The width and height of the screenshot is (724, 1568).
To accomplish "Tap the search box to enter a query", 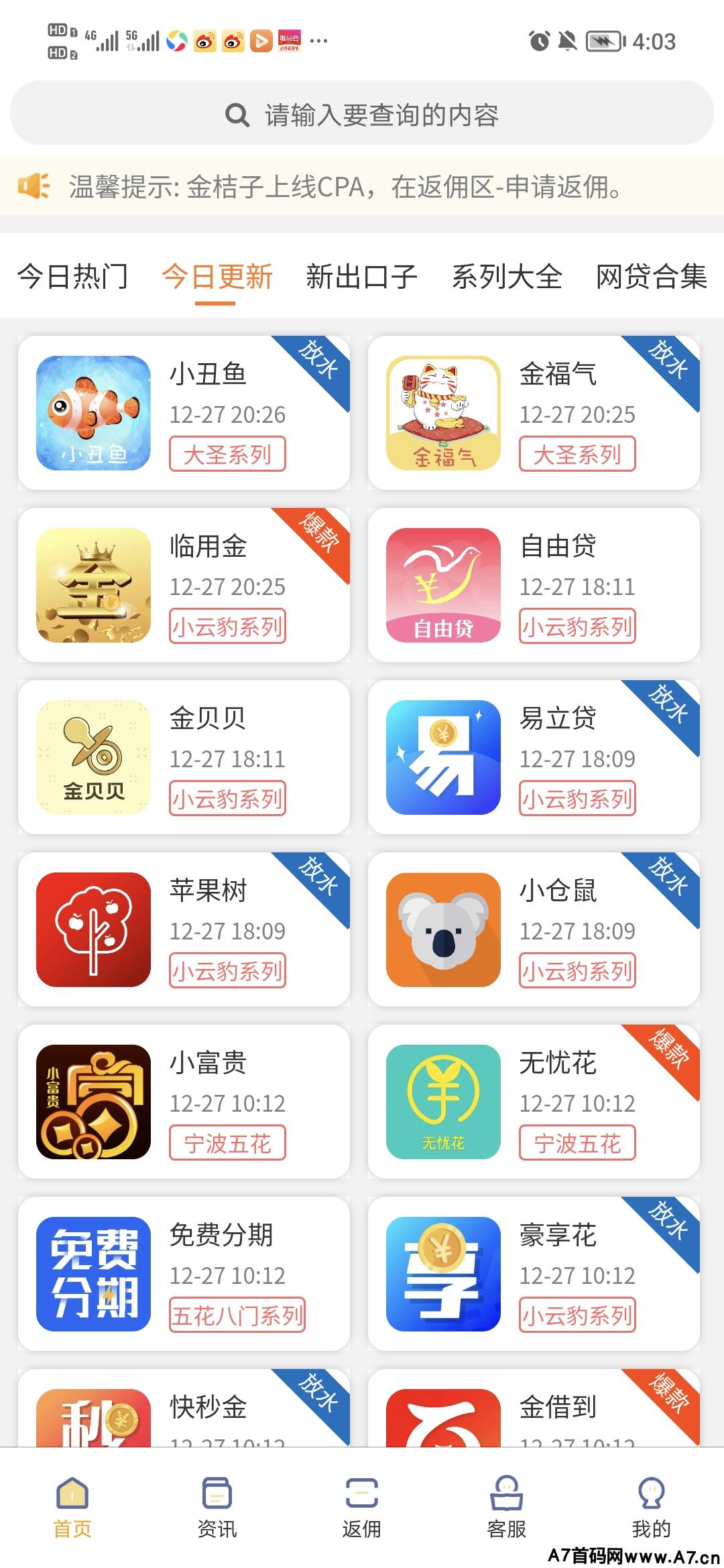I will 362,115.
